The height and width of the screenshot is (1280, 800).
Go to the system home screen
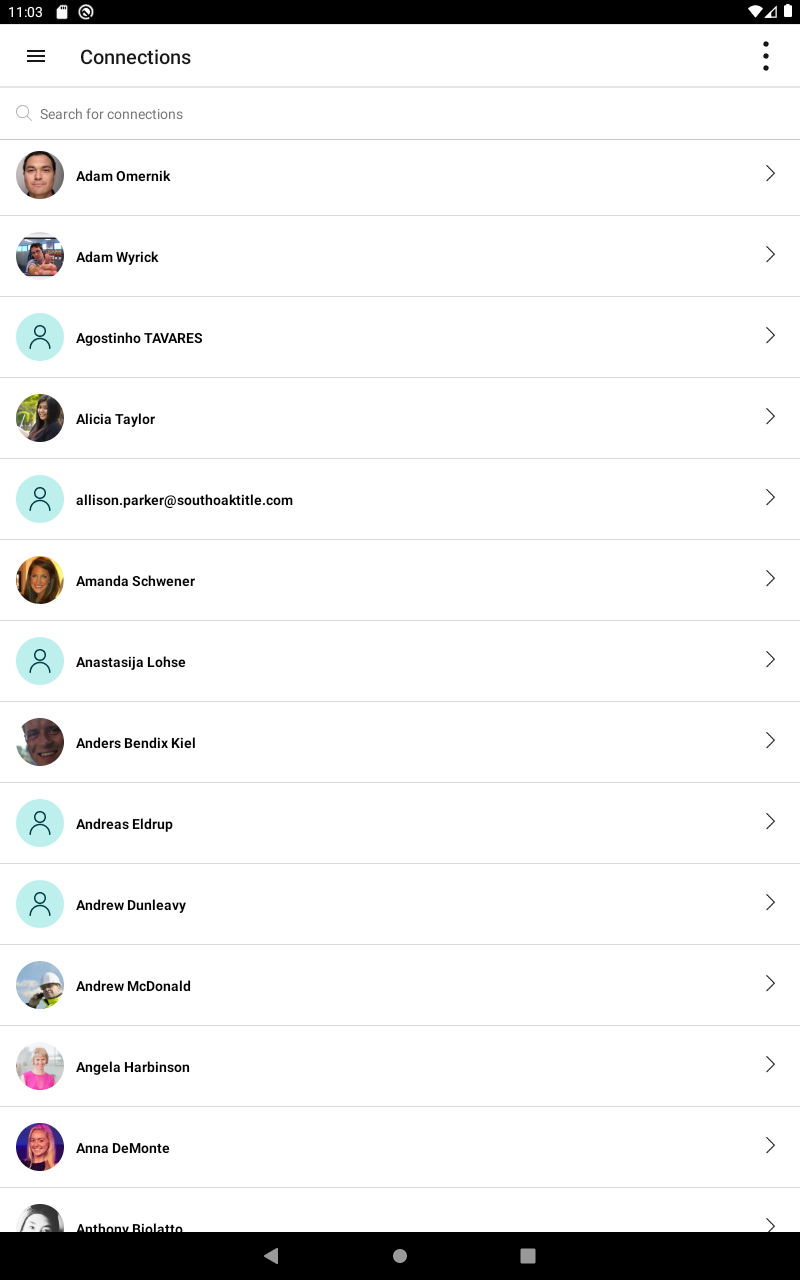coord(400,1256)
